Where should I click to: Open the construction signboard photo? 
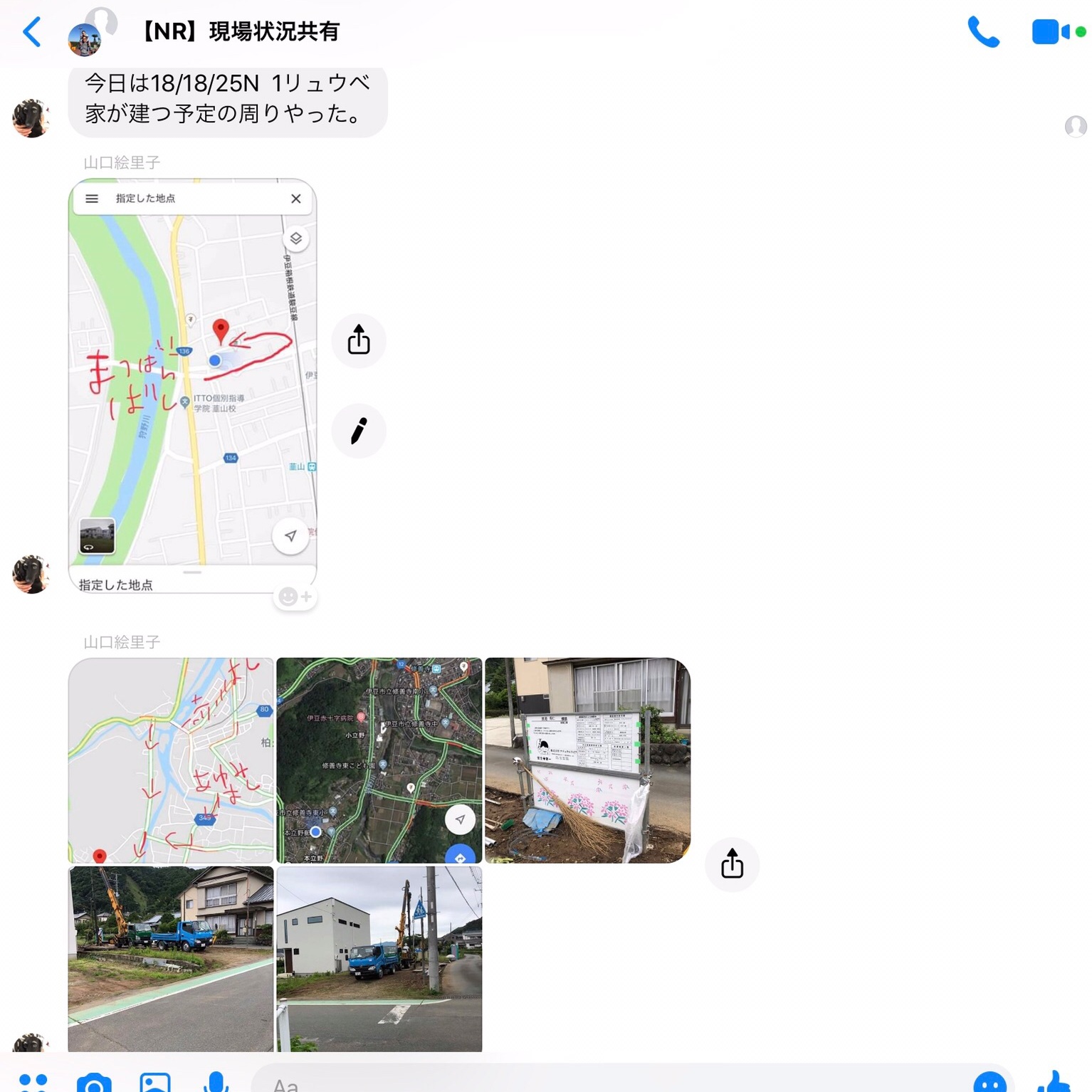[587, 760]
